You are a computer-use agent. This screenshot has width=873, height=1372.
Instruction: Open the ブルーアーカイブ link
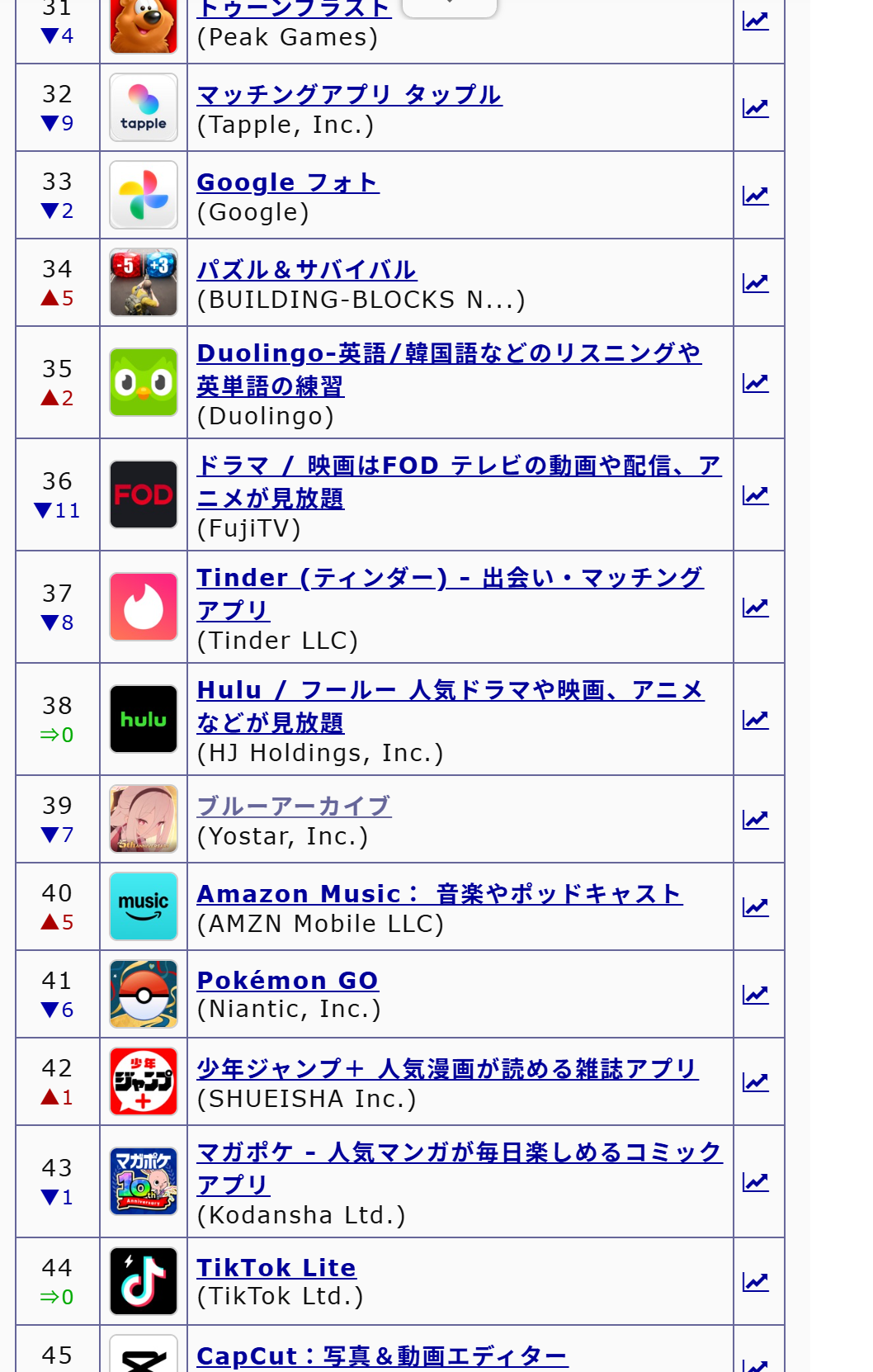tap(294, 807)
